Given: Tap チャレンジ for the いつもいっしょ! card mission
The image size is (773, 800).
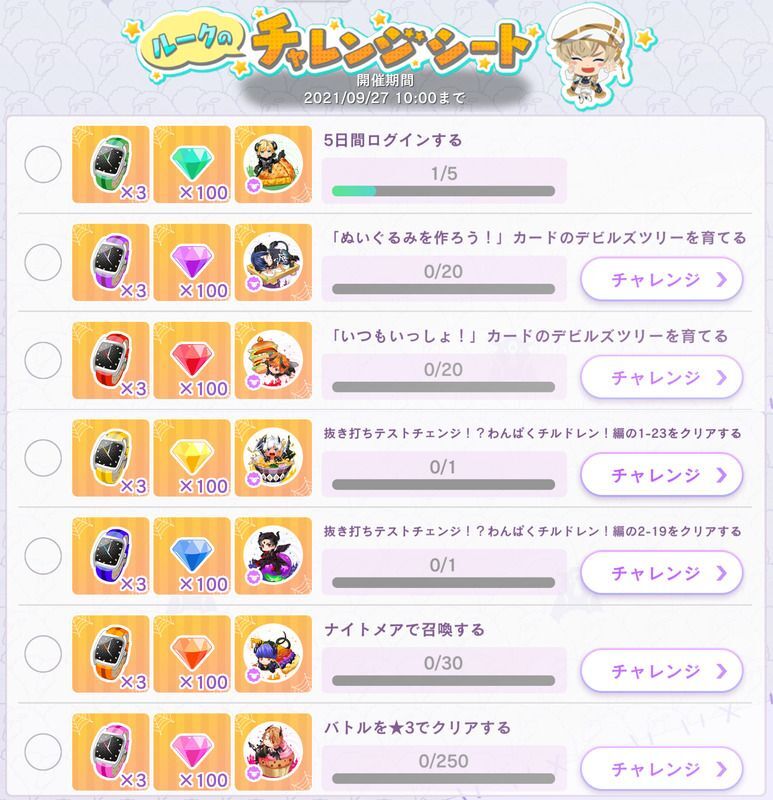Looking at the screenshot, I should (x=661, y=377).
